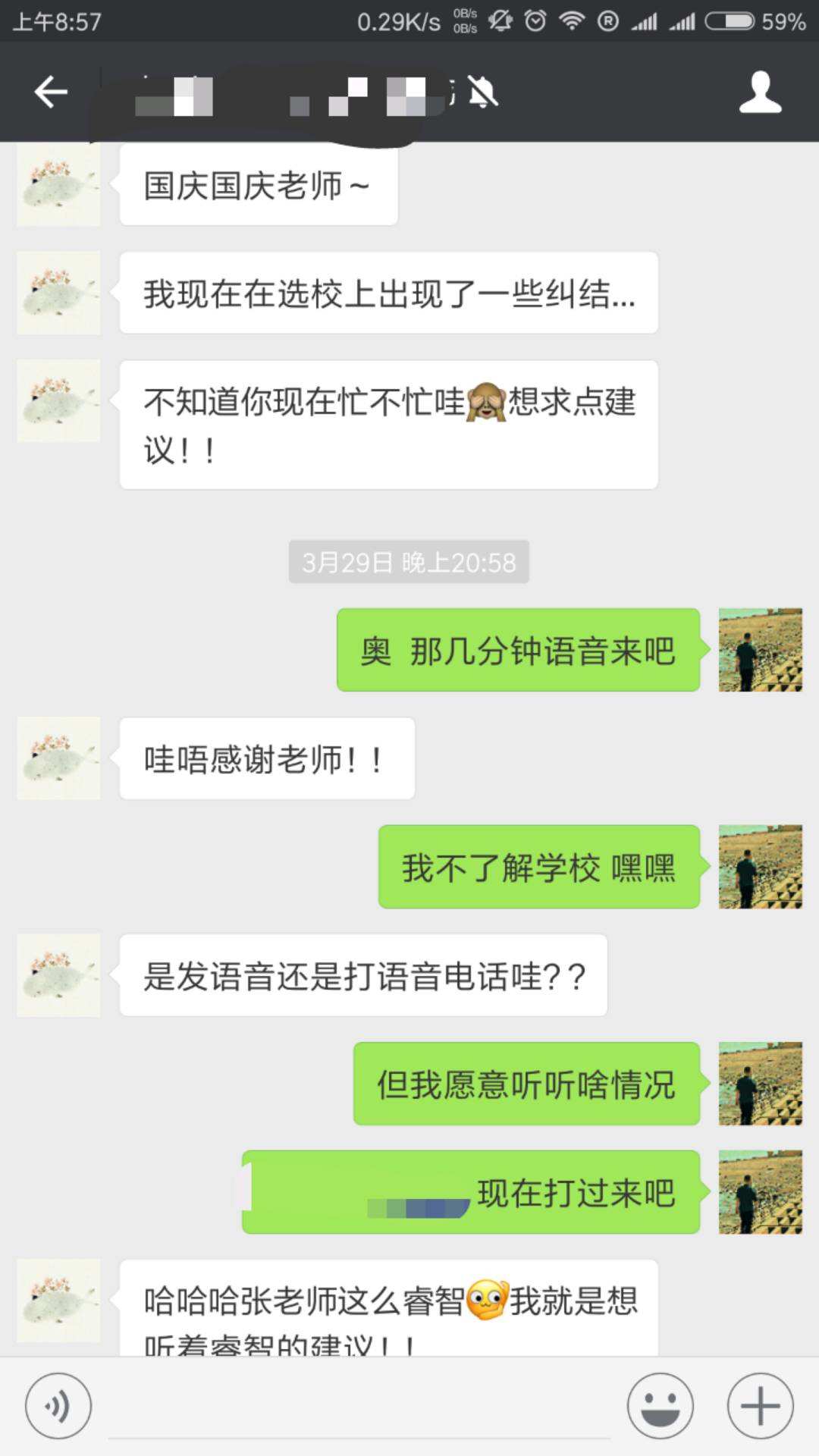Open sender avatar beside '国庆国庆老师~' message
The image size is (819, 1456).
(x=58, y=185)
